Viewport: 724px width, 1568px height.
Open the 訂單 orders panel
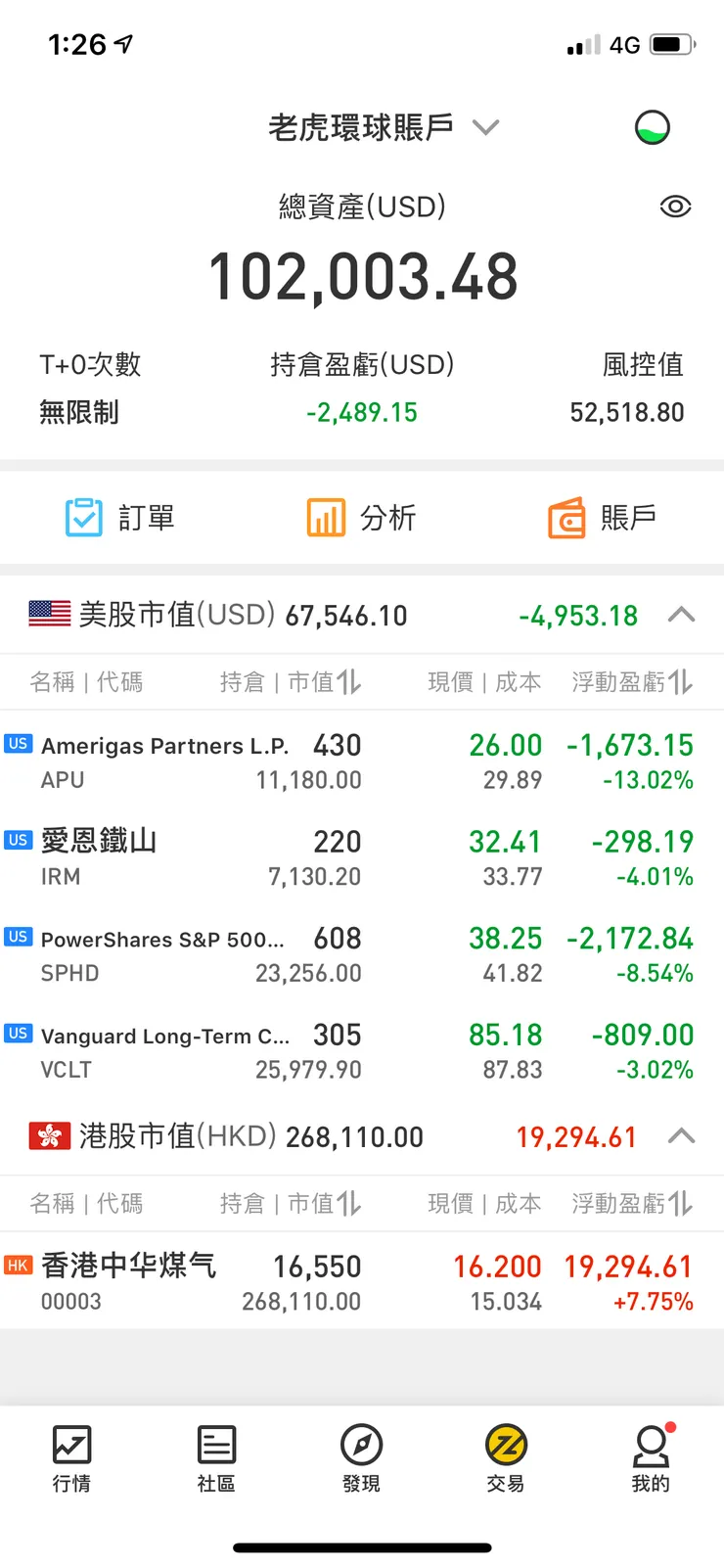(x=119, y=518)
